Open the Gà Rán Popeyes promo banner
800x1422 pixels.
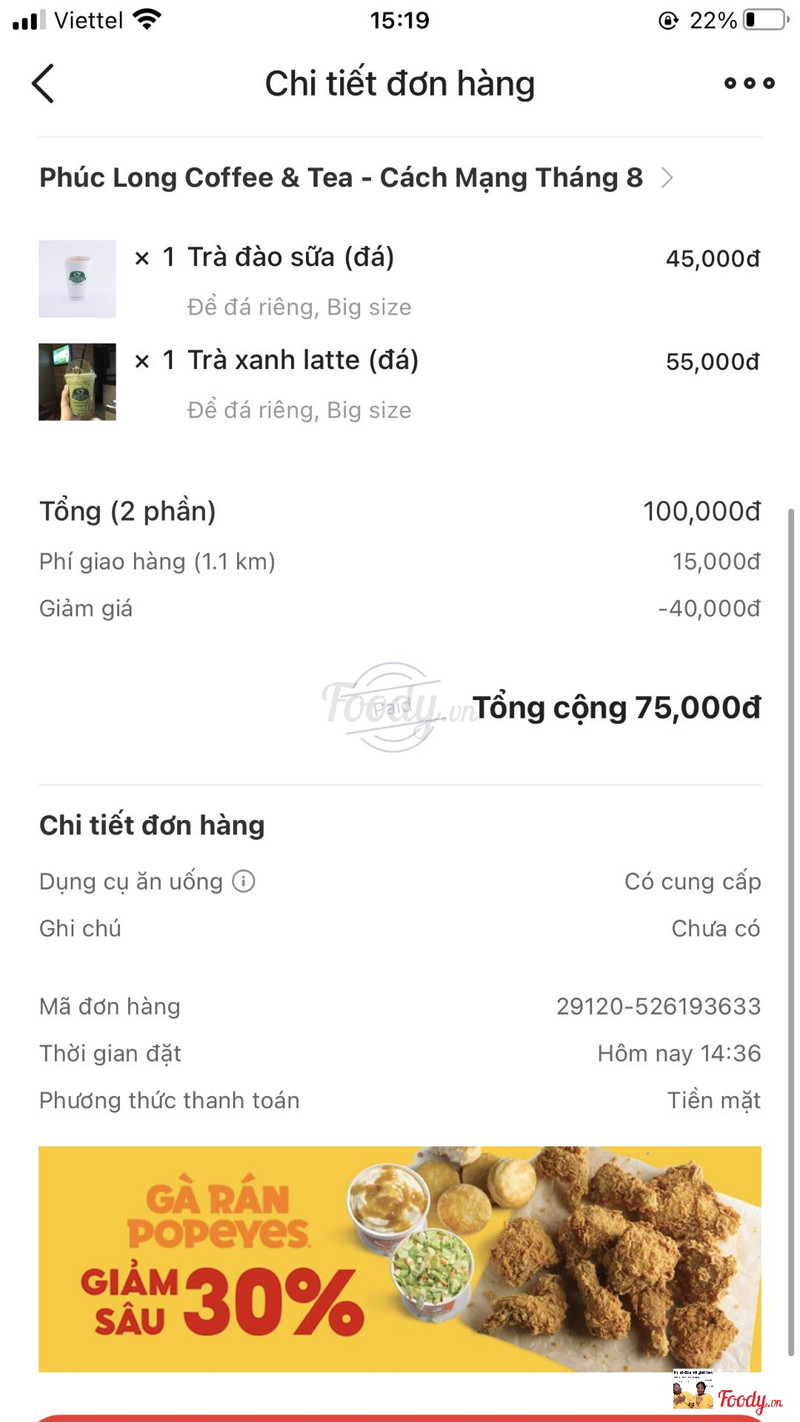point(400,1258)
